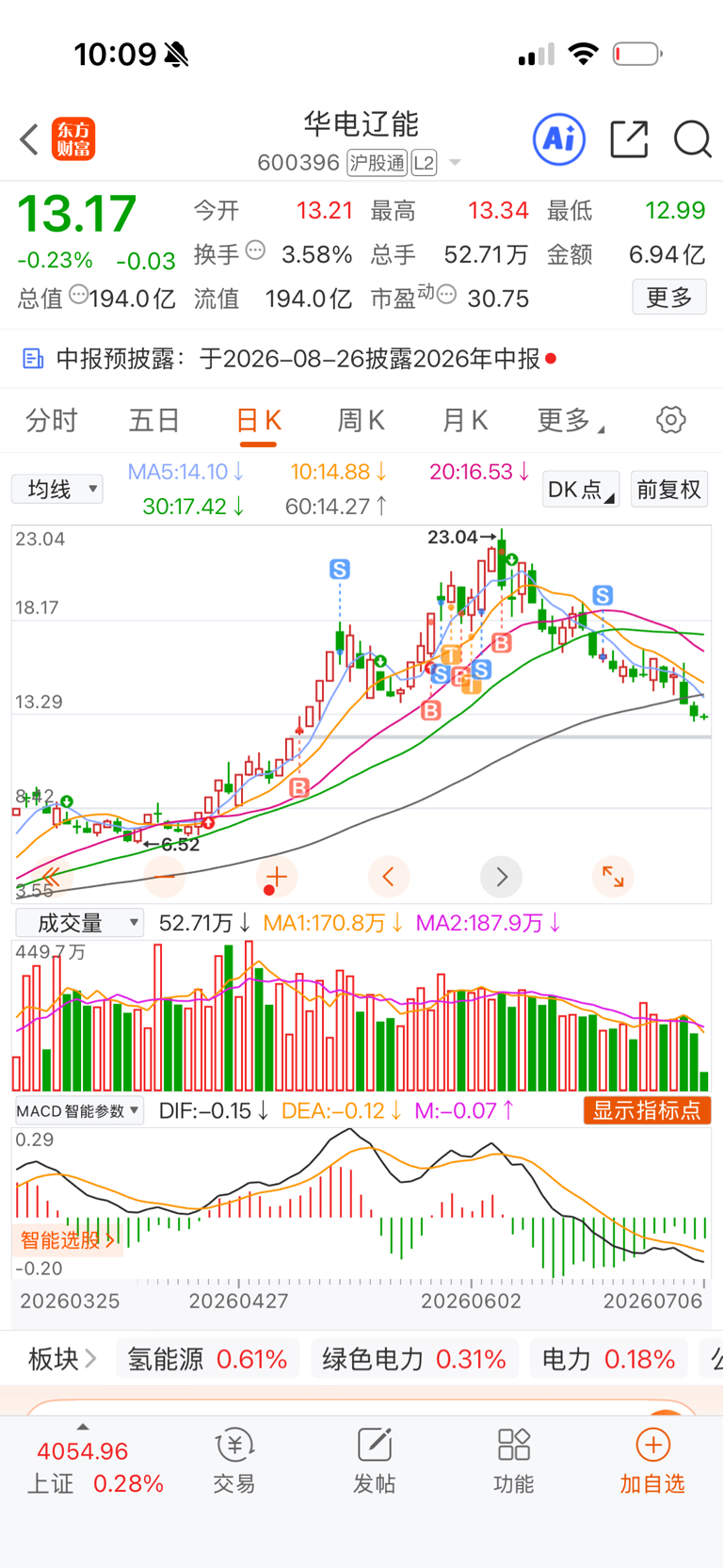Expand the 更多 chart period options
The width and height of the screenshot is (724, 1568).
pyautogui.click(x=571, y=420)
